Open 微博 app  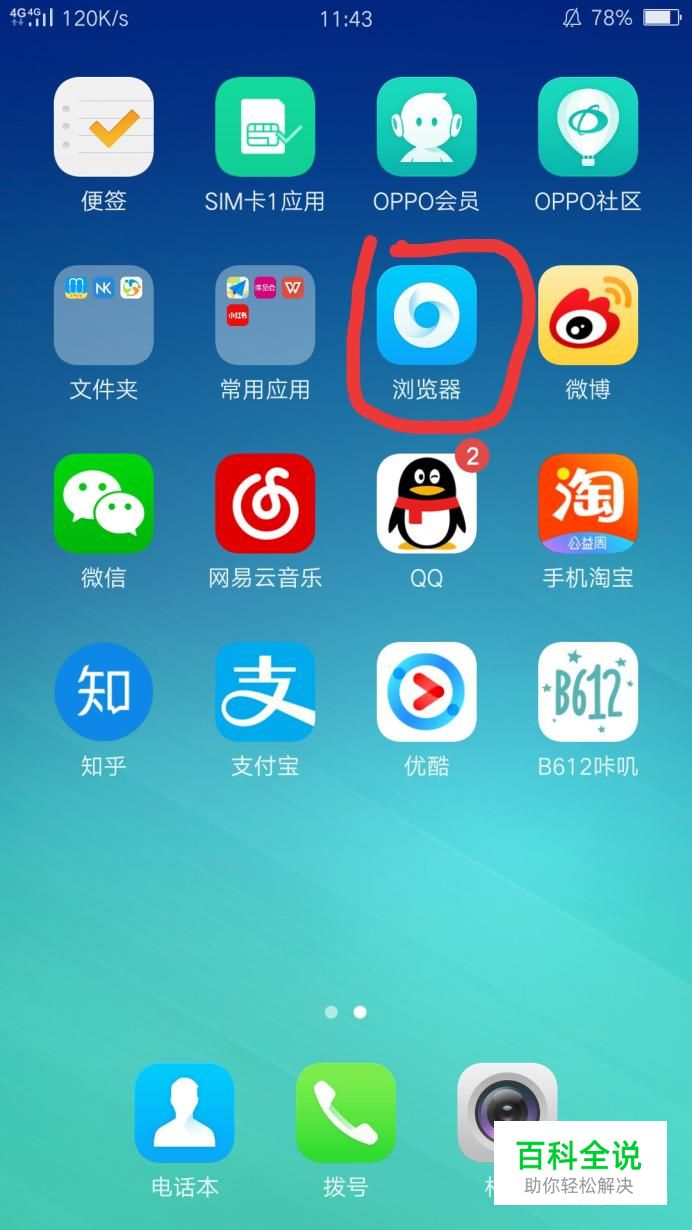tap(588, 315)
